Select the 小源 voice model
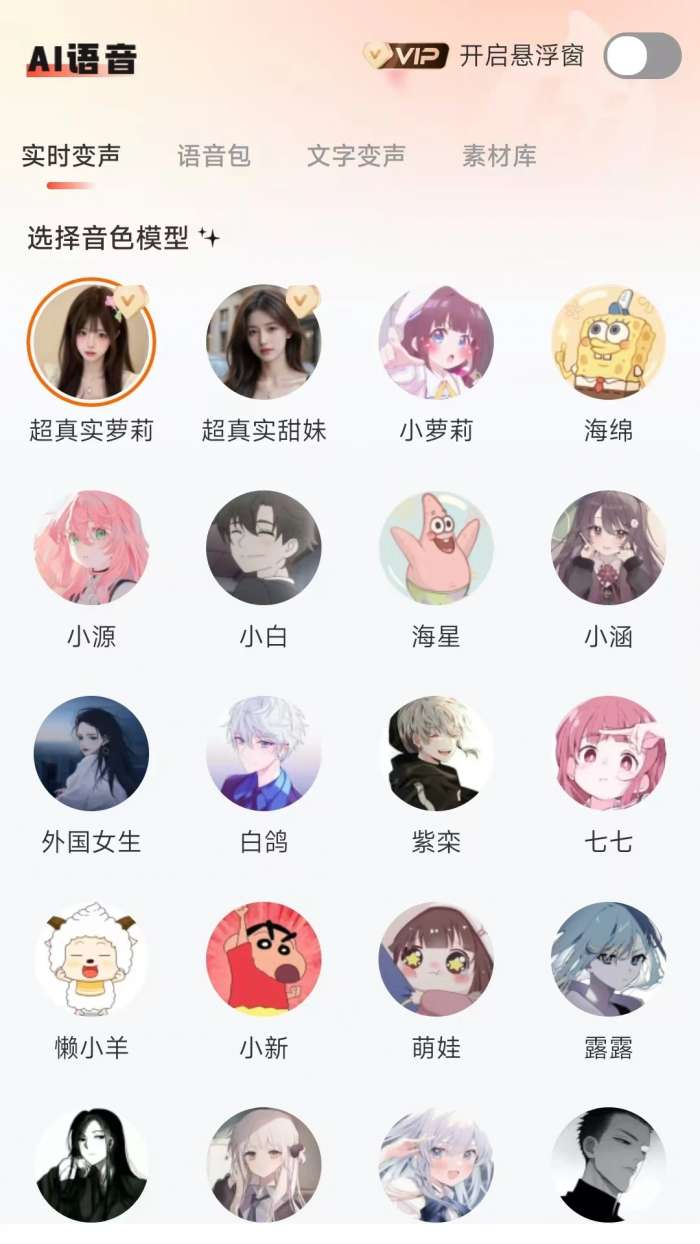700x1244 pixels. pos(91,547)
